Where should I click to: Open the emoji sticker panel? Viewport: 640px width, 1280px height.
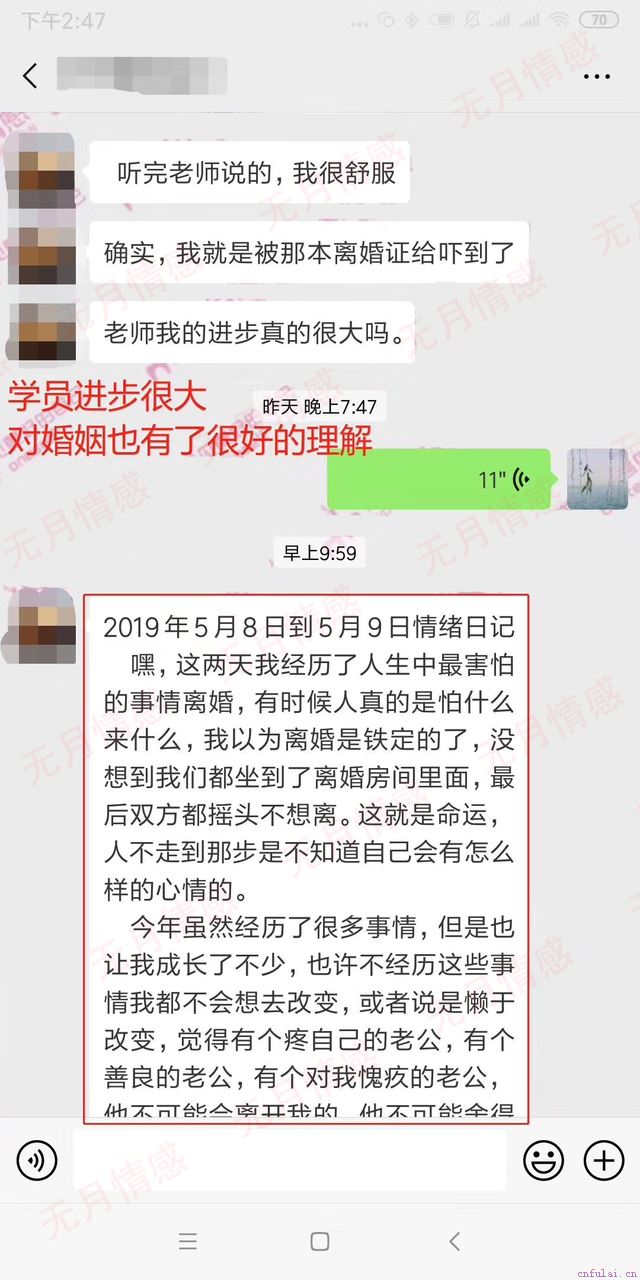click(544, 1161)
